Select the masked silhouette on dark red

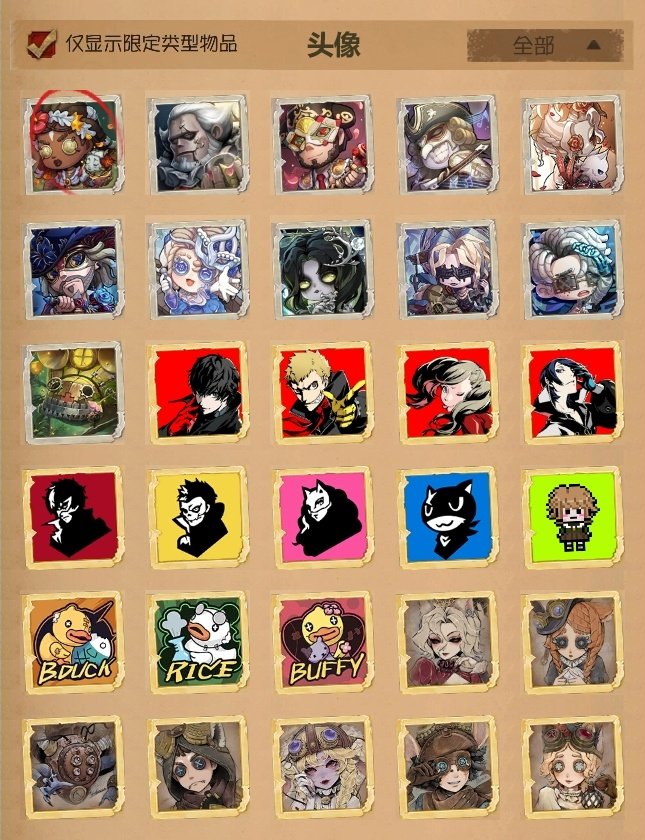click(x=75, y=516)
